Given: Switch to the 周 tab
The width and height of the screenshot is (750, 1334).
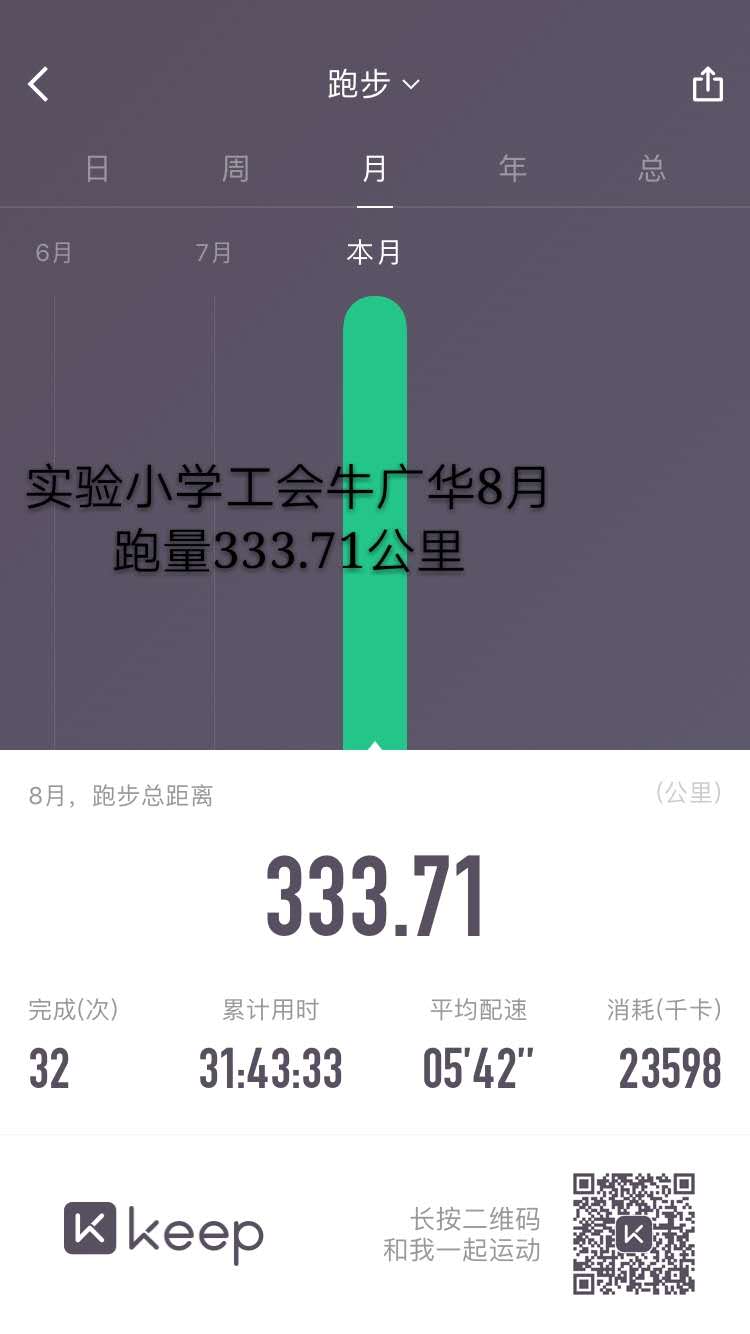Looking at the screenshot, I should (235, 169).
